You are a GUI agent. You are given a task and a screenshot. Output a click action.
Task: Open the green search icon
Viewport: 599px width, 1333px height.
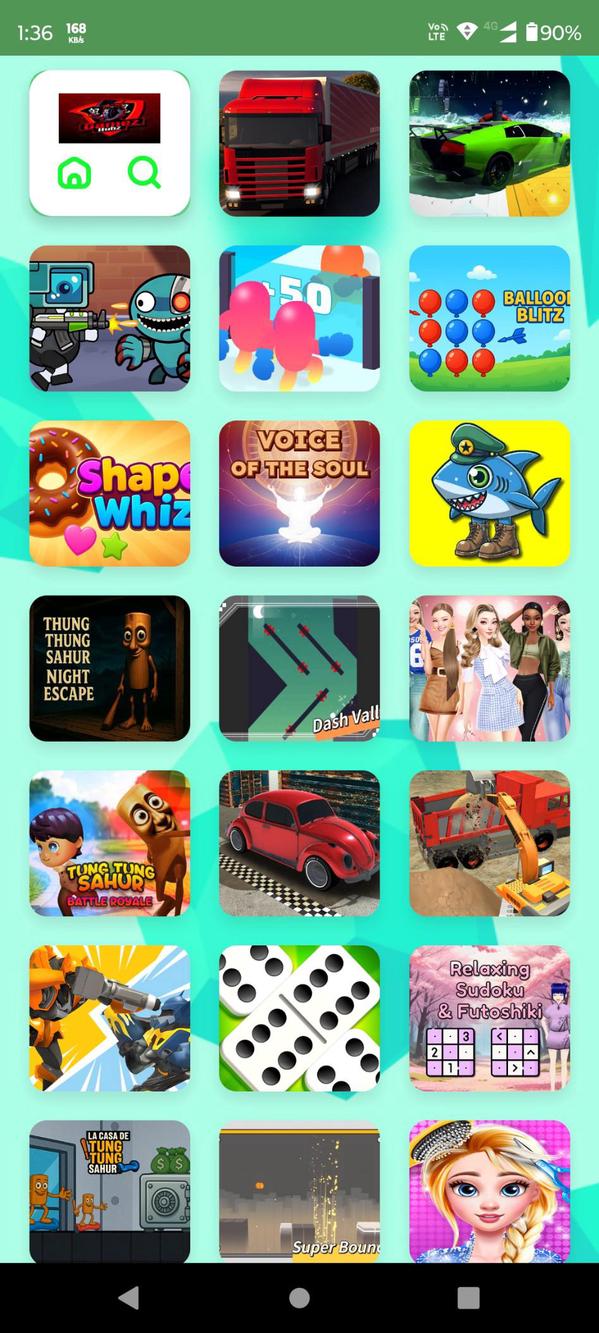click(144, 173)
